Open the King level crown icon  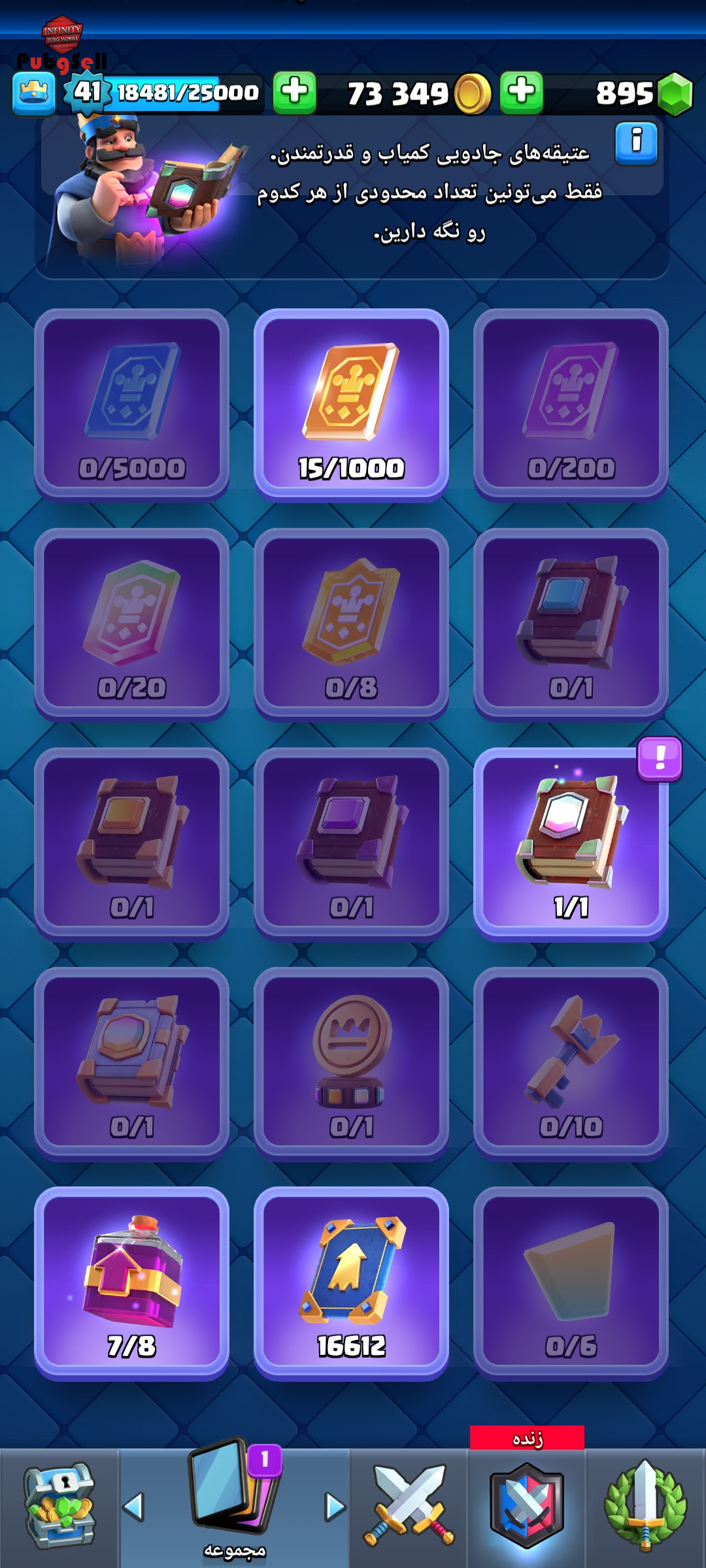(x=34, y=93)
